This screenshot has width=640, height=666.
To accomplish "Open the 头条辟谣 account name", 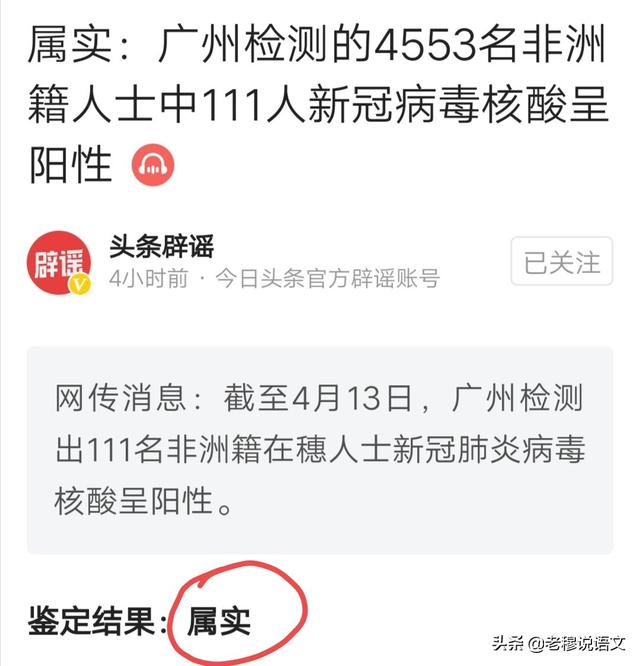I will coord(162,244).
